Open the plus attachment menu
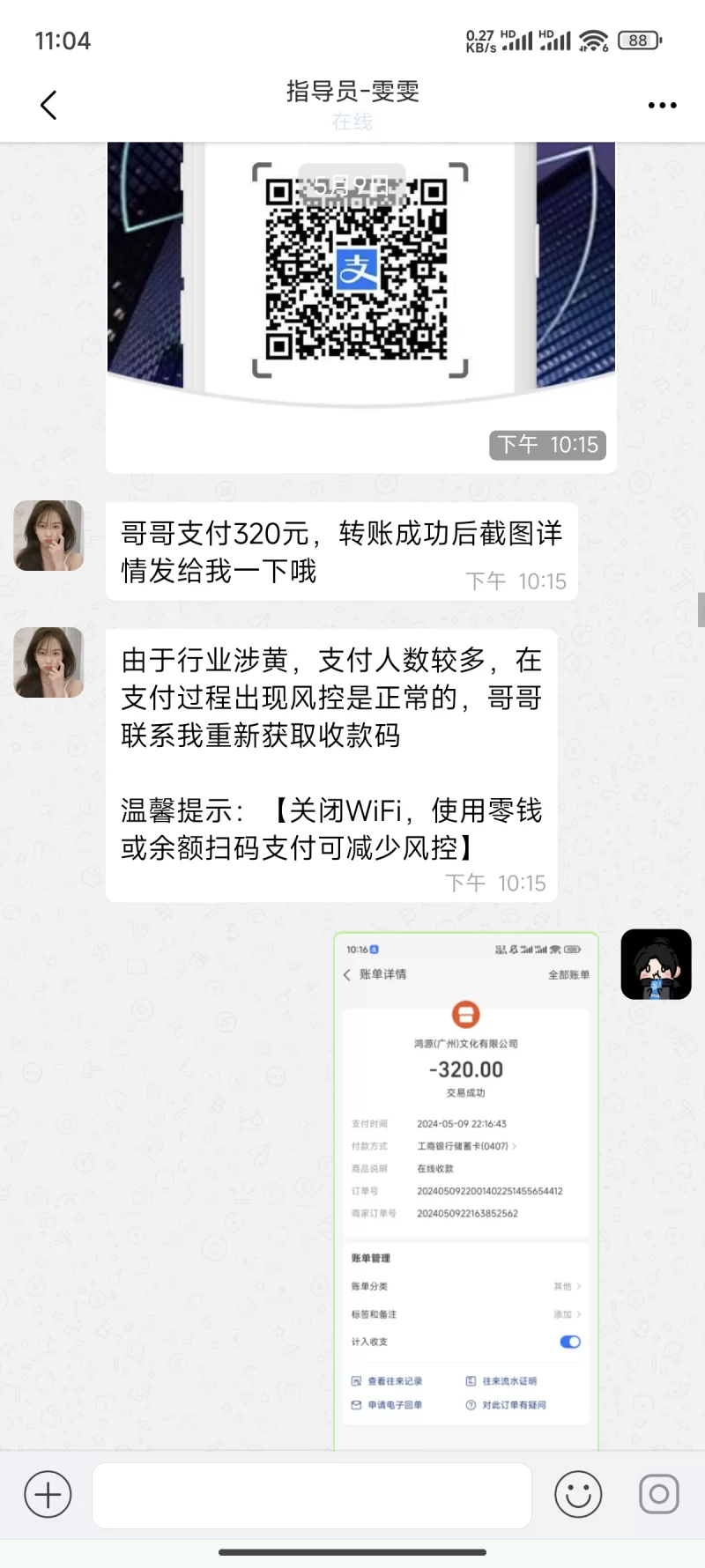The width and height of the screenshot is (705, 1568). [48, 1495]
